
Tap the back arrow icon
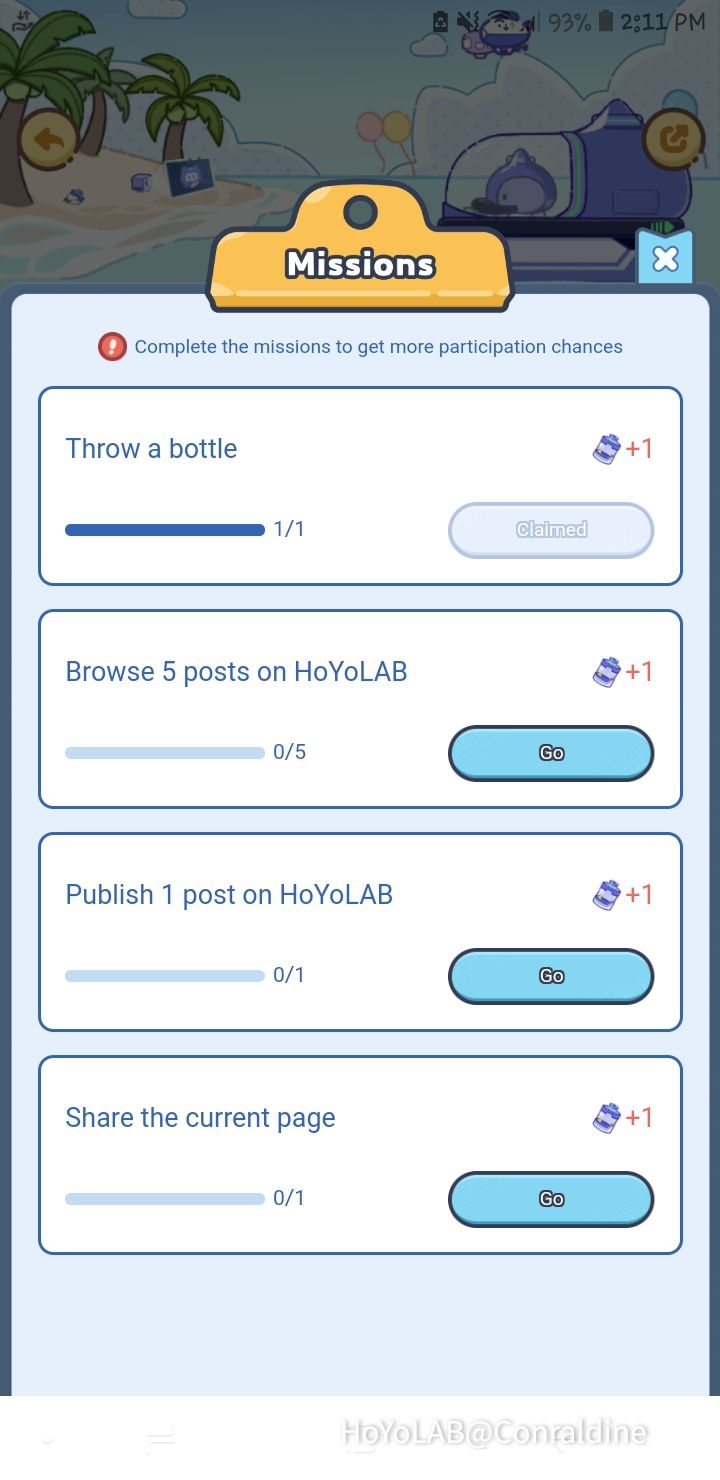click(48, 140)
